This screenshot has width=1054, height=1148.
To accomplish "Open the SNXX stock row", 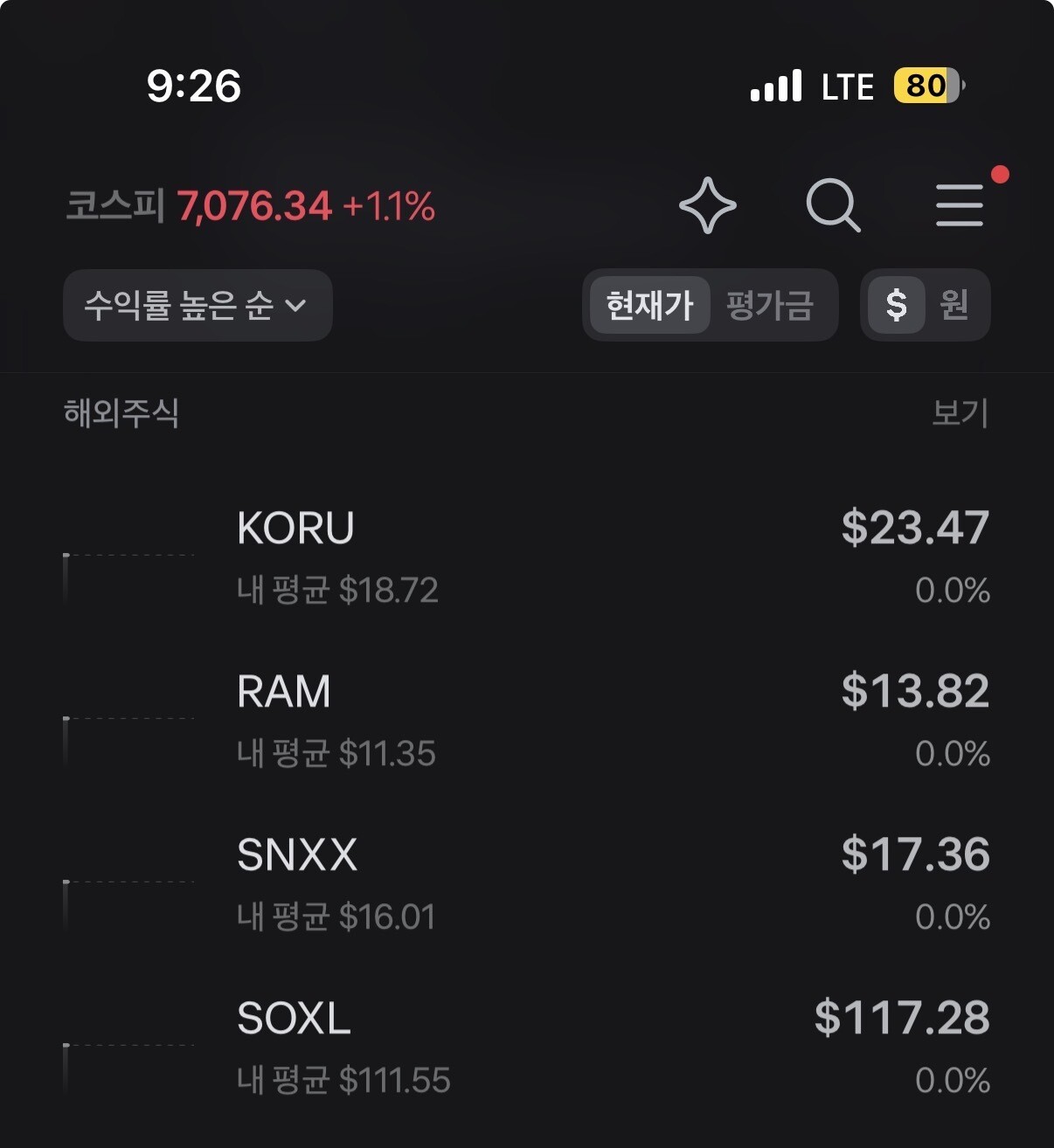I will pos(527,884).
